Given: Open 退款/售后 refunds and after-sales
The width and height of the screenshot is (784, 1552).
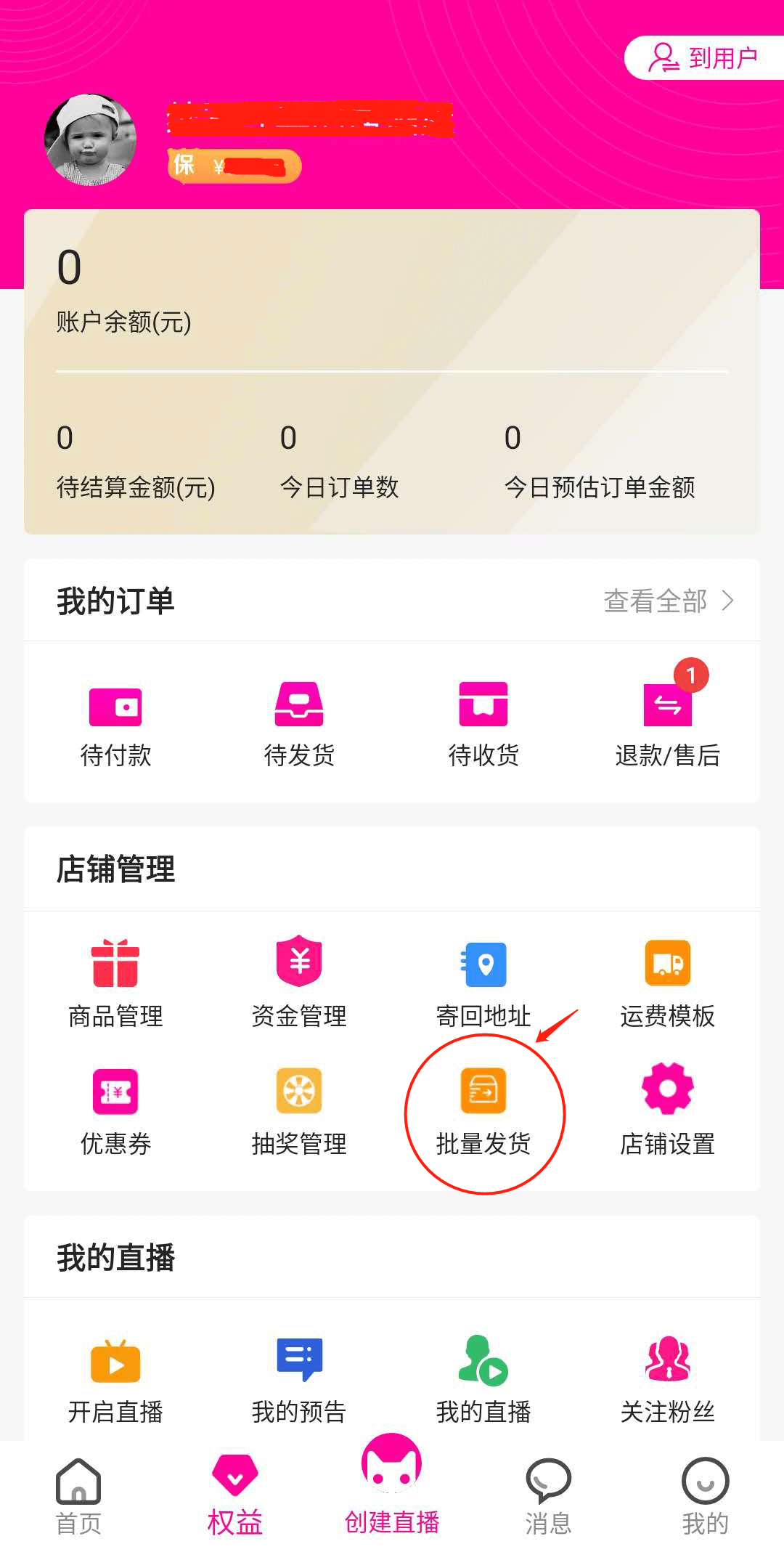Looking at the screenshot, I should pos(667,724).
